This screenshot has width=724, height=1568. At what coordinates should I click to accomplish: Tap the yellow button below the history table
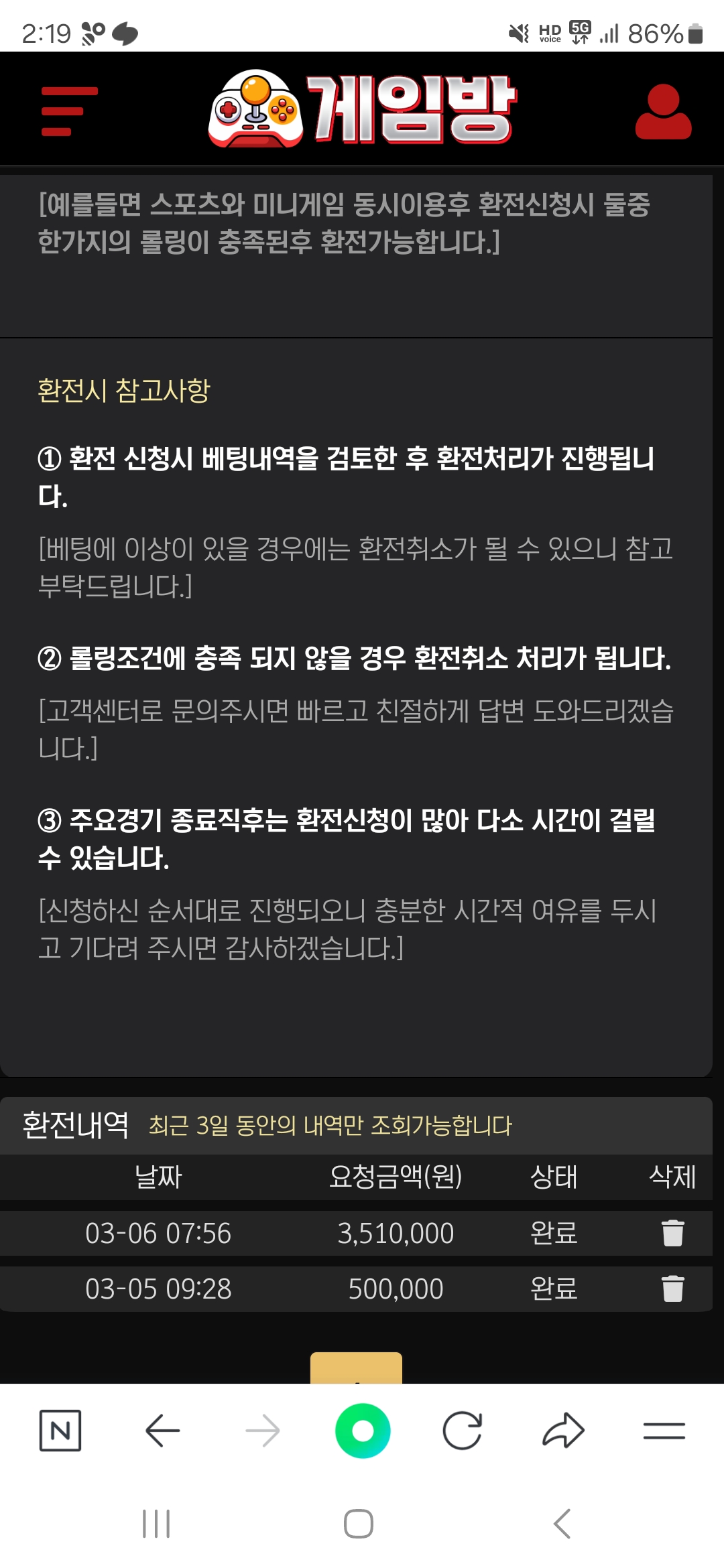click(356, 1368)
